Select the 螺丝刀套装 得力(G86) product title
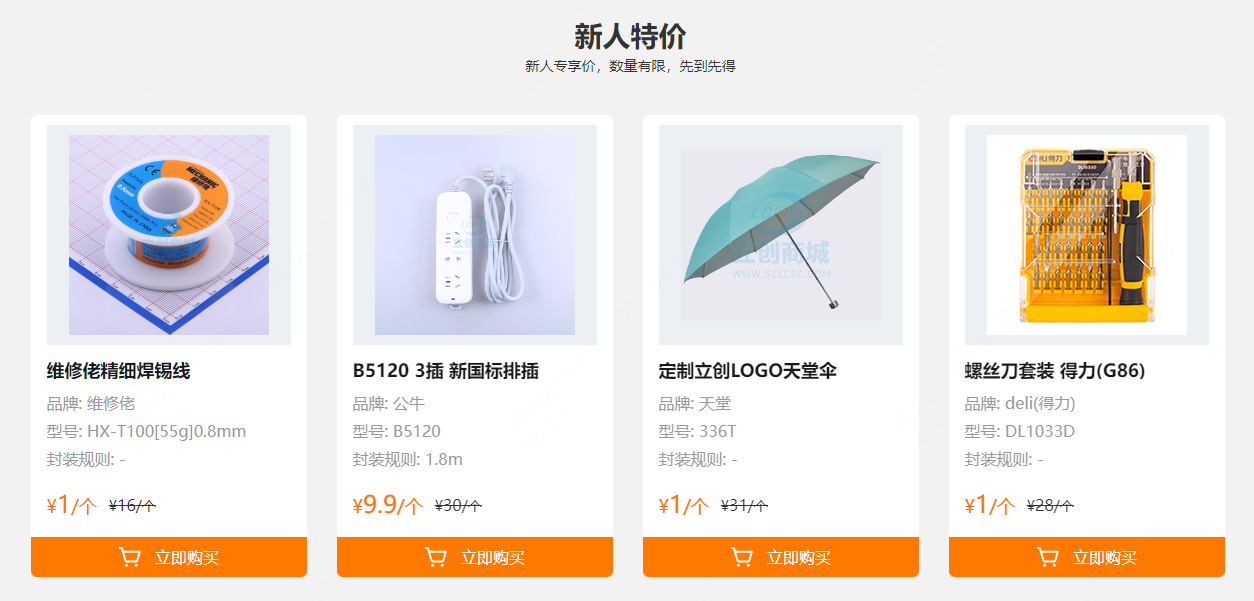The width and height of the screenshot is (1254, 601). point(1055,371)
